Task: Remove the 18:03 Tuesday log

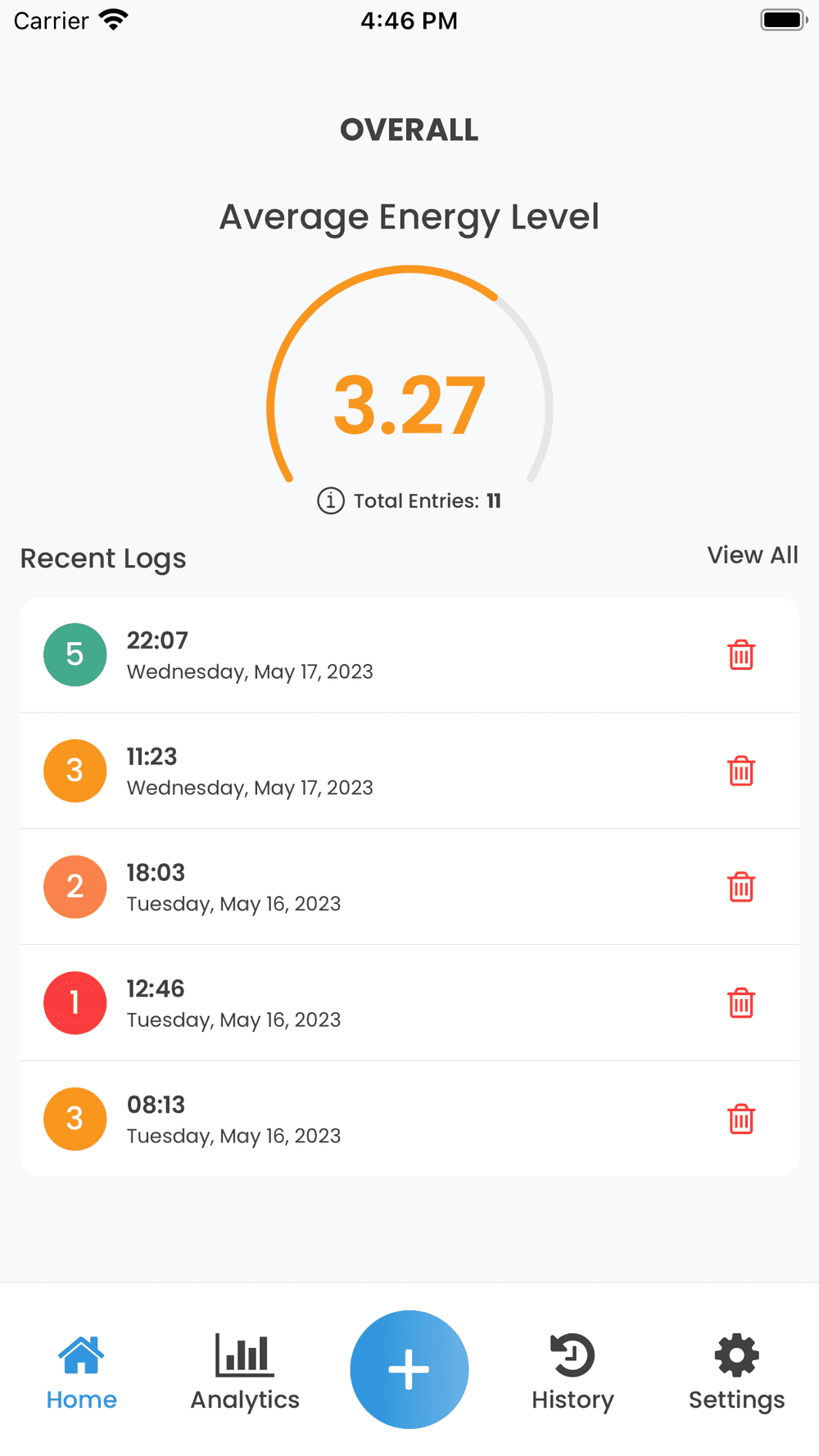Action: pyautogui.click(x=740, y=887)
